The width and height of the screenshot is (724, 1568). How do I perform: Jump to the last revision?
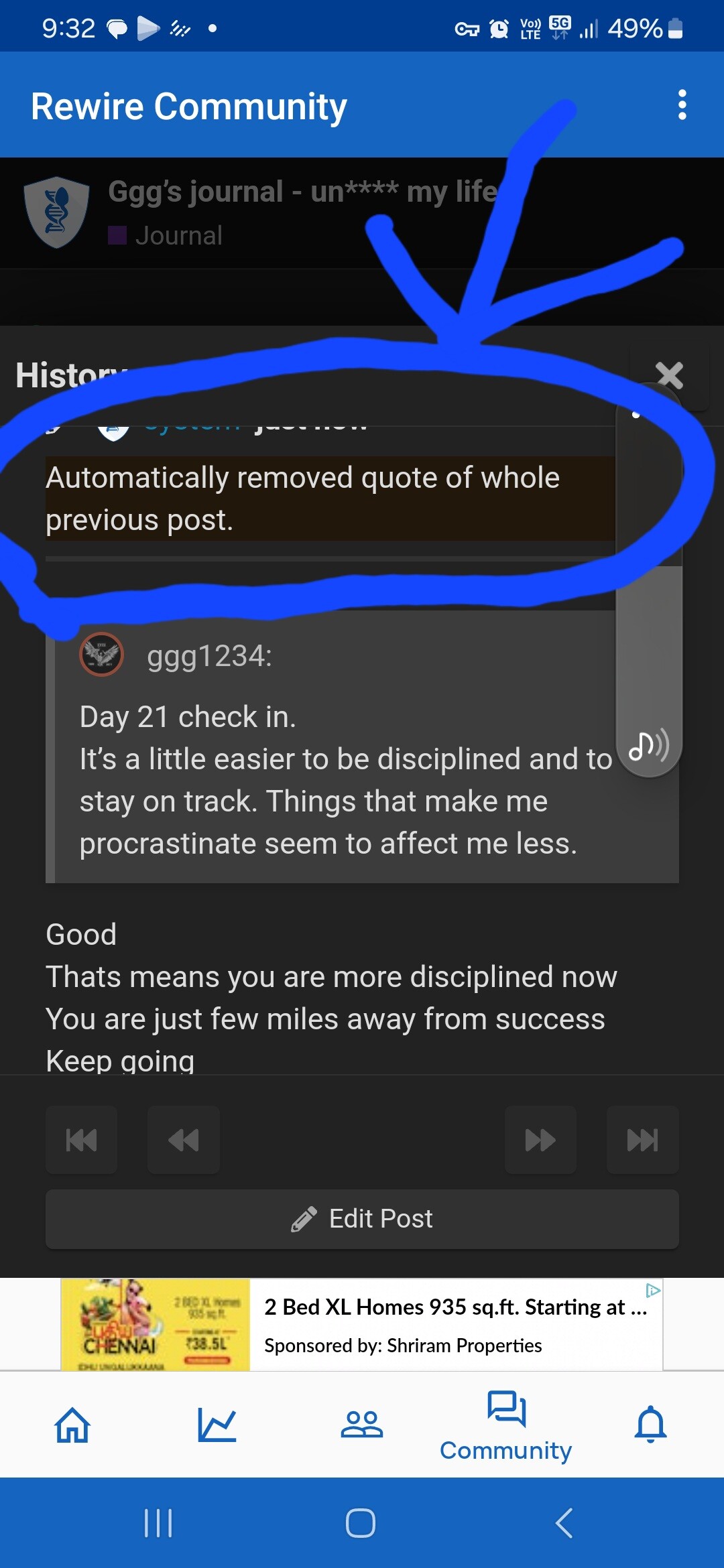coord(642,1140)
